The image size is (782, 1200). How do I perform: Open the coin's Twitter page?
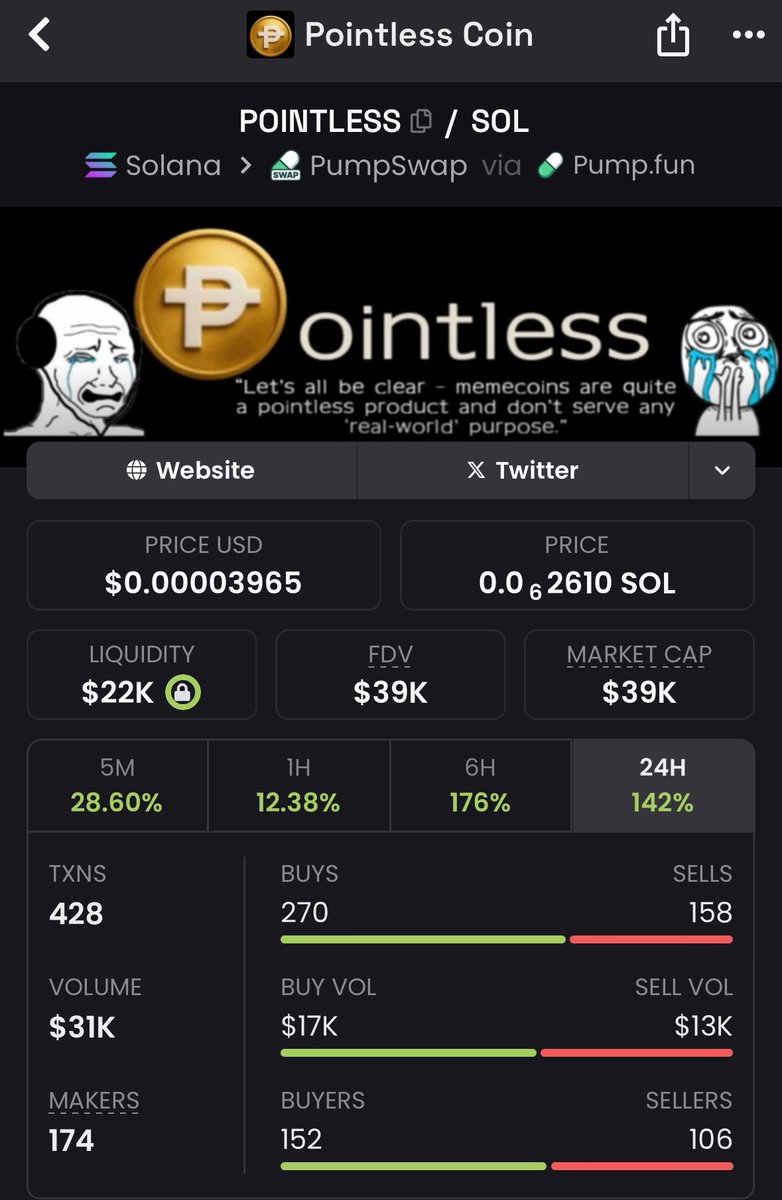[x=522, y=470]
